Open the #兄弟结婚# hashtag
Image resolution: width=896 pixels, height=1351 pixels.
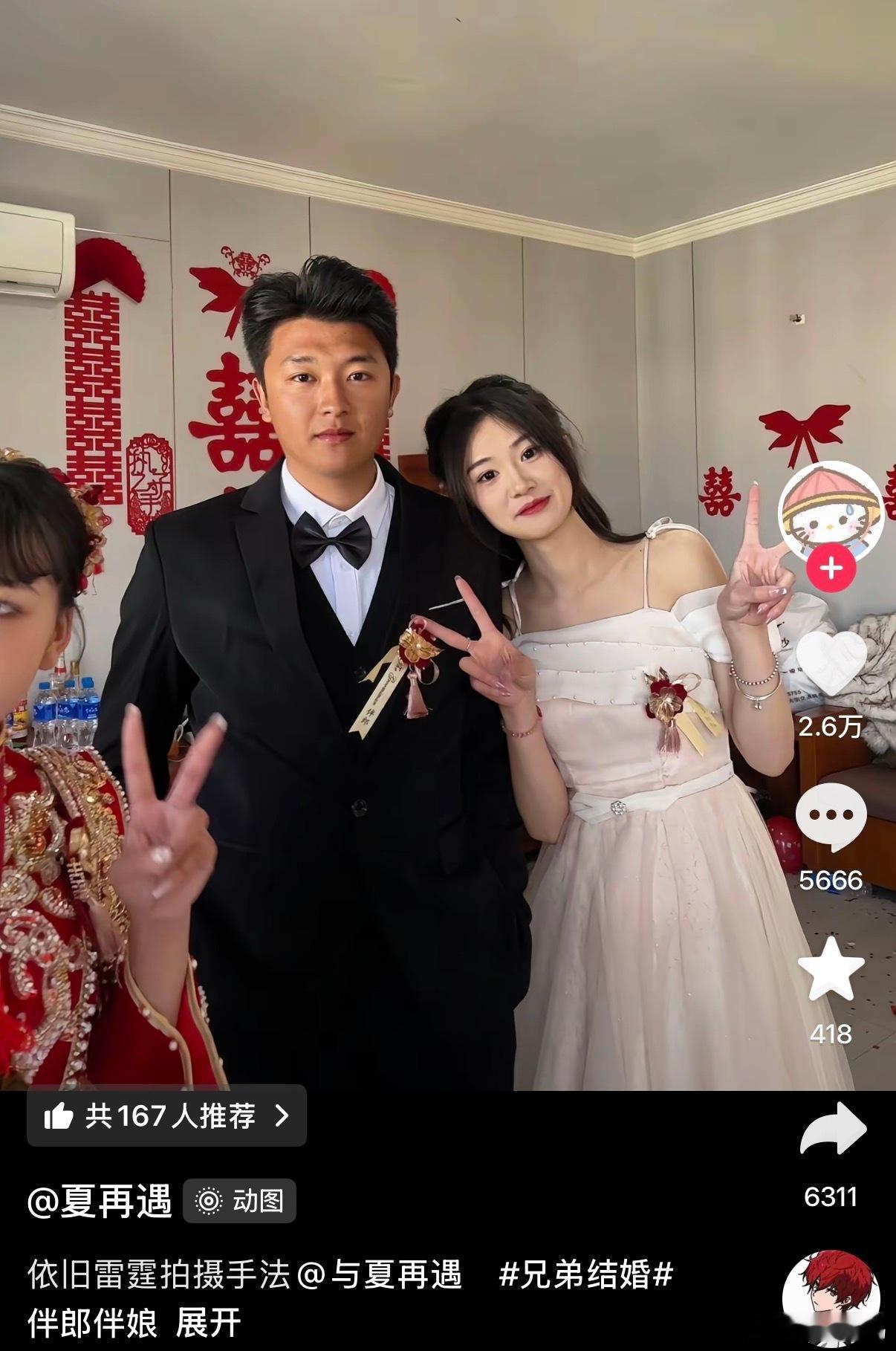click(586, 1274)
